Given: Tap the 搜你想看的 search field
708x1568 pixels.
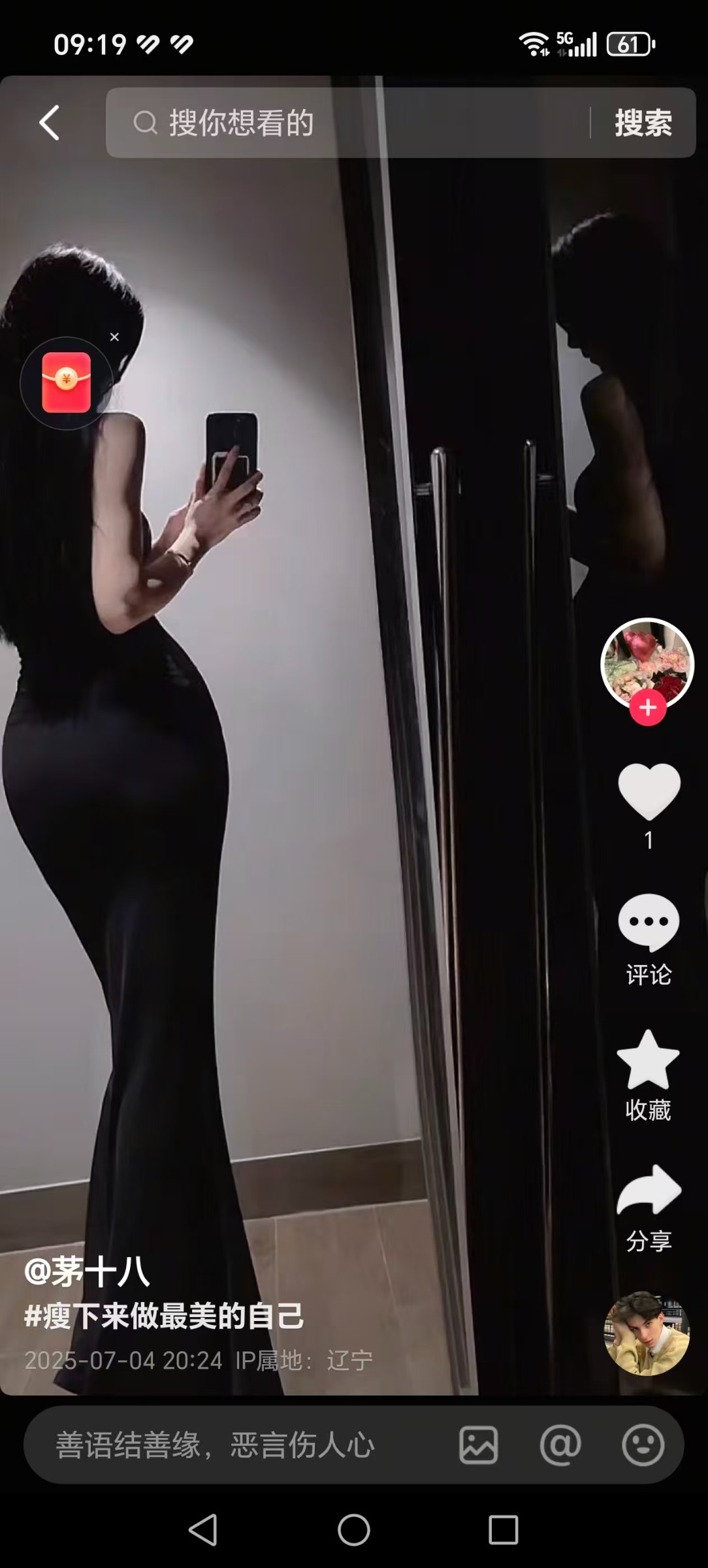Looking at the screenshot, I should click(x=346, y=123).
